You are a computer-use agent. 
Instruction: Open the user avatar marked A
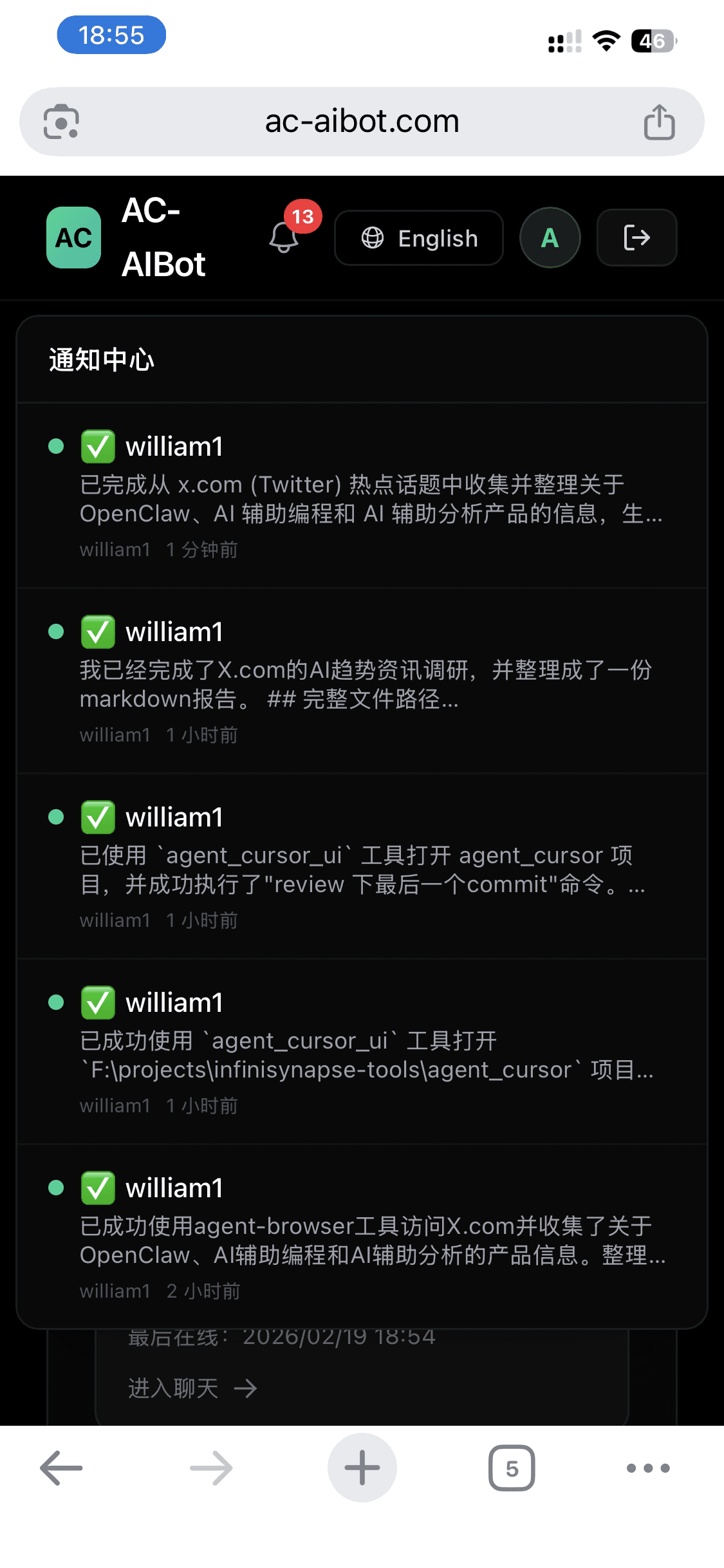tap(550, 238)
